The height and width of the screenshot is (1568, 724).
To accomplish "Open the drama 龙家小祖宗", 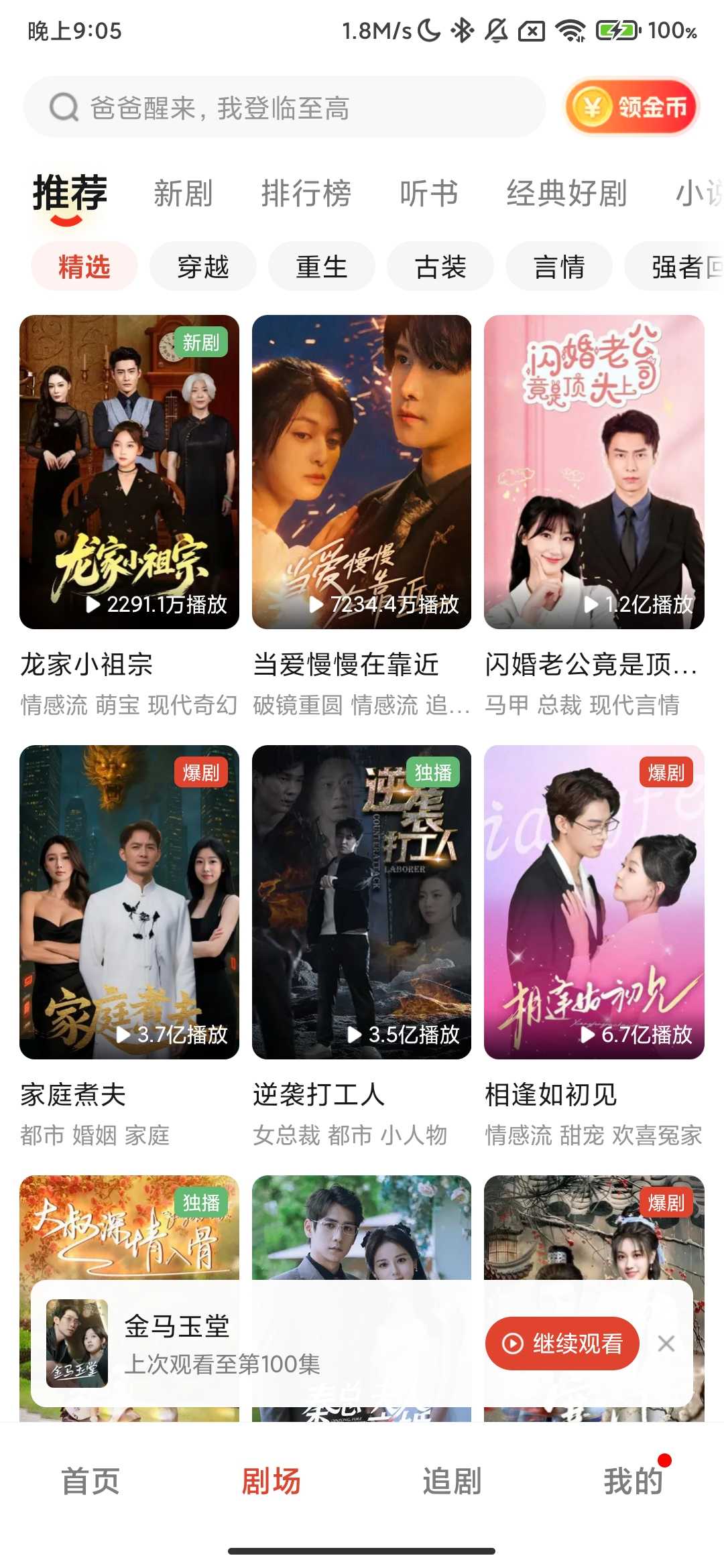I will point(129,472).
